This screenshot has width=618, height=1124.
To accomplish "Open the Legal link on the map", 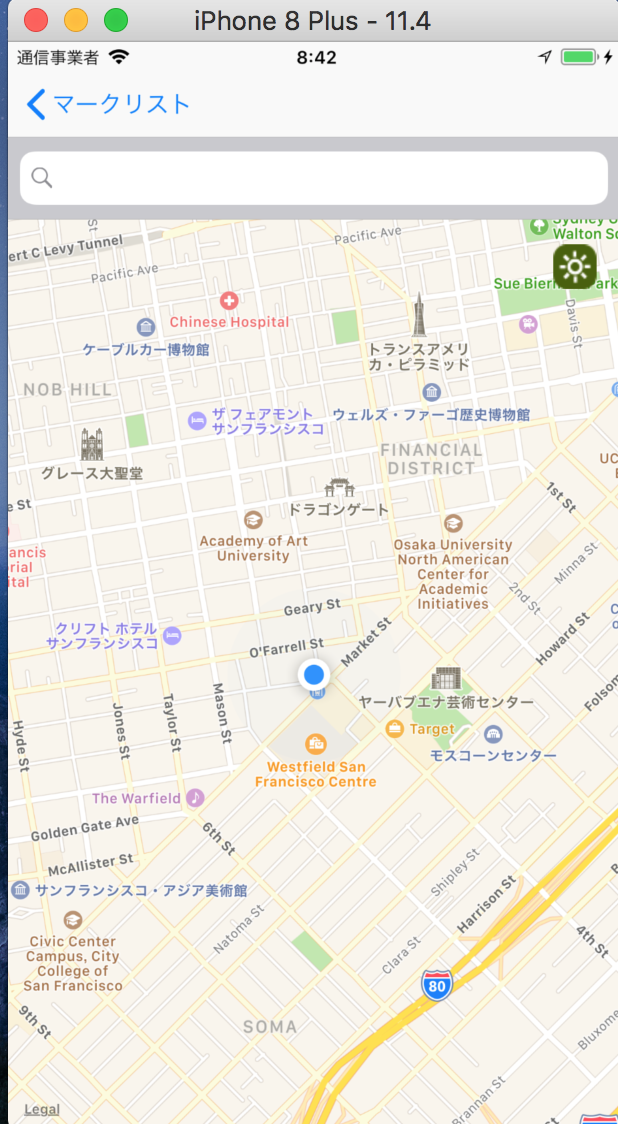I will [42, 1110].
